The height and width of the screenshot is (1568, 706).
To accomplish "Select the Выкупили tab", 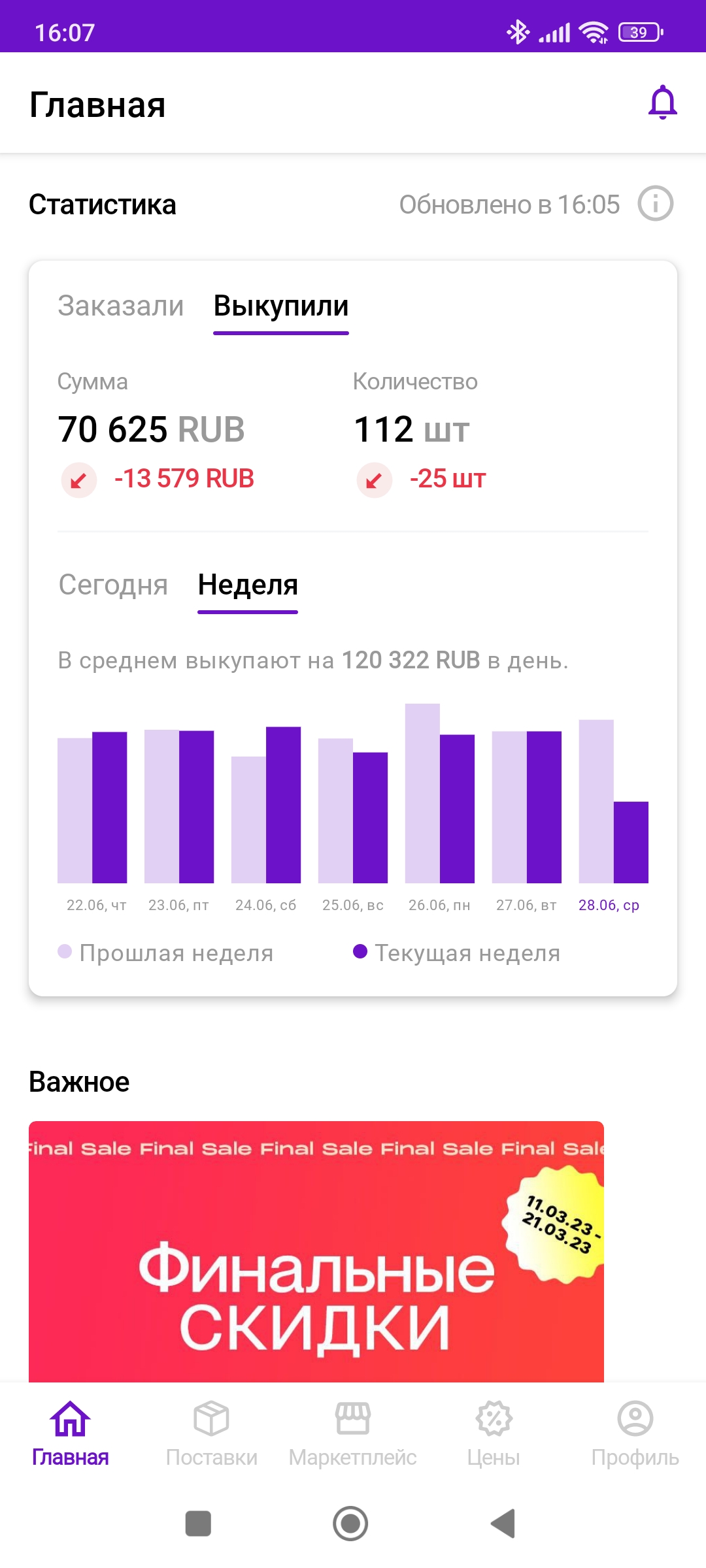I will pos(281,306).
